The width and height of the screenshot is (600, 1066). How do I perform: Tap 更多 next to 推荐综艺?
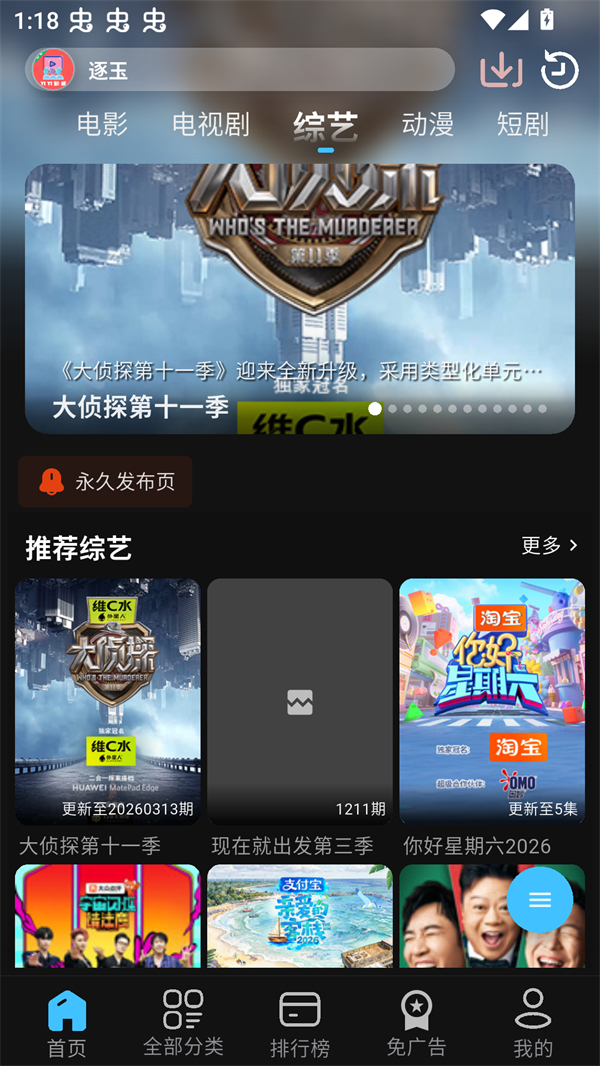click(x=550, y=545)
